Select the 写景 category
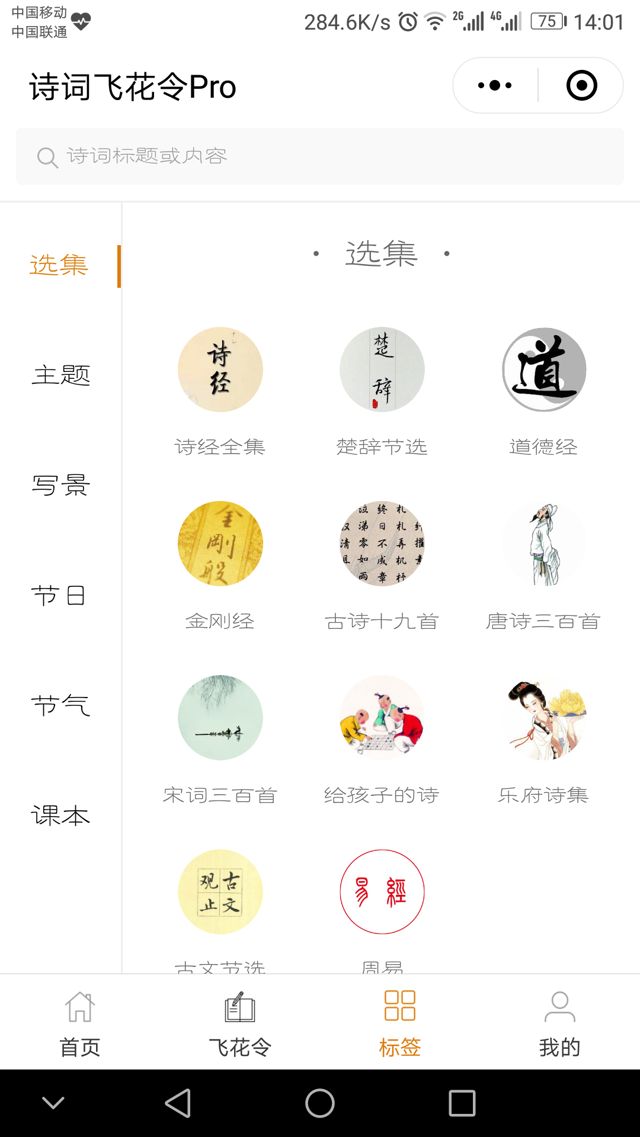The height and width of the screenshot is (1137, 640). (61, 485)
